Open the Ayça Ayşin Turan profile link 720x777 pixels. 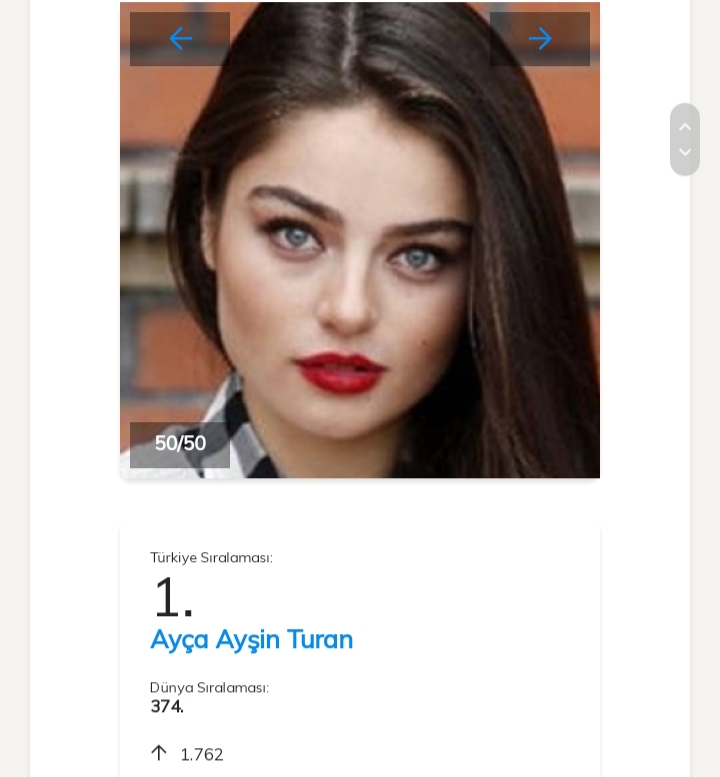tap(251, 639)
